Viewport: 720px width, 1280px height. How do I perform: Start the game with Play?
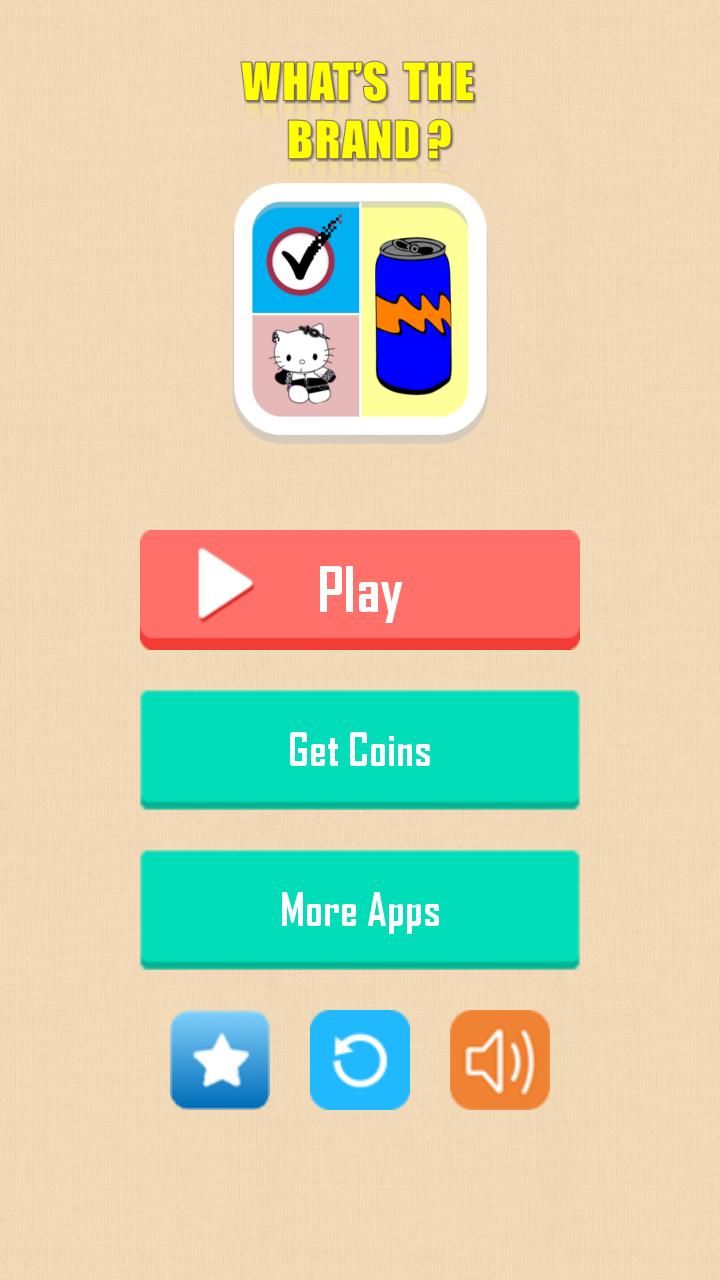tap(360, 588)
